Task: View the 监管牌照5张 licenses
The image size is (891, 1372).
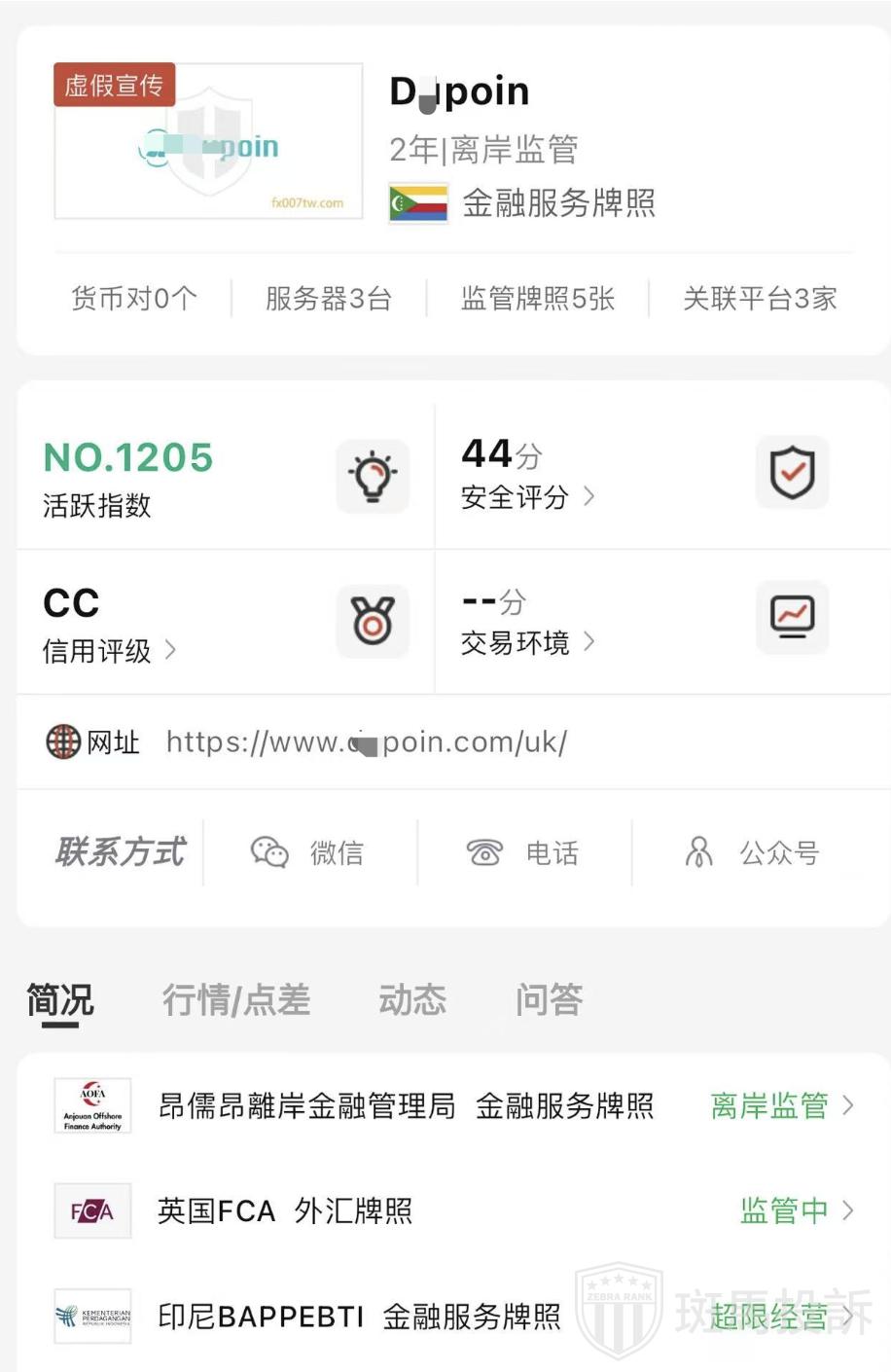Action: pos(538,299)
